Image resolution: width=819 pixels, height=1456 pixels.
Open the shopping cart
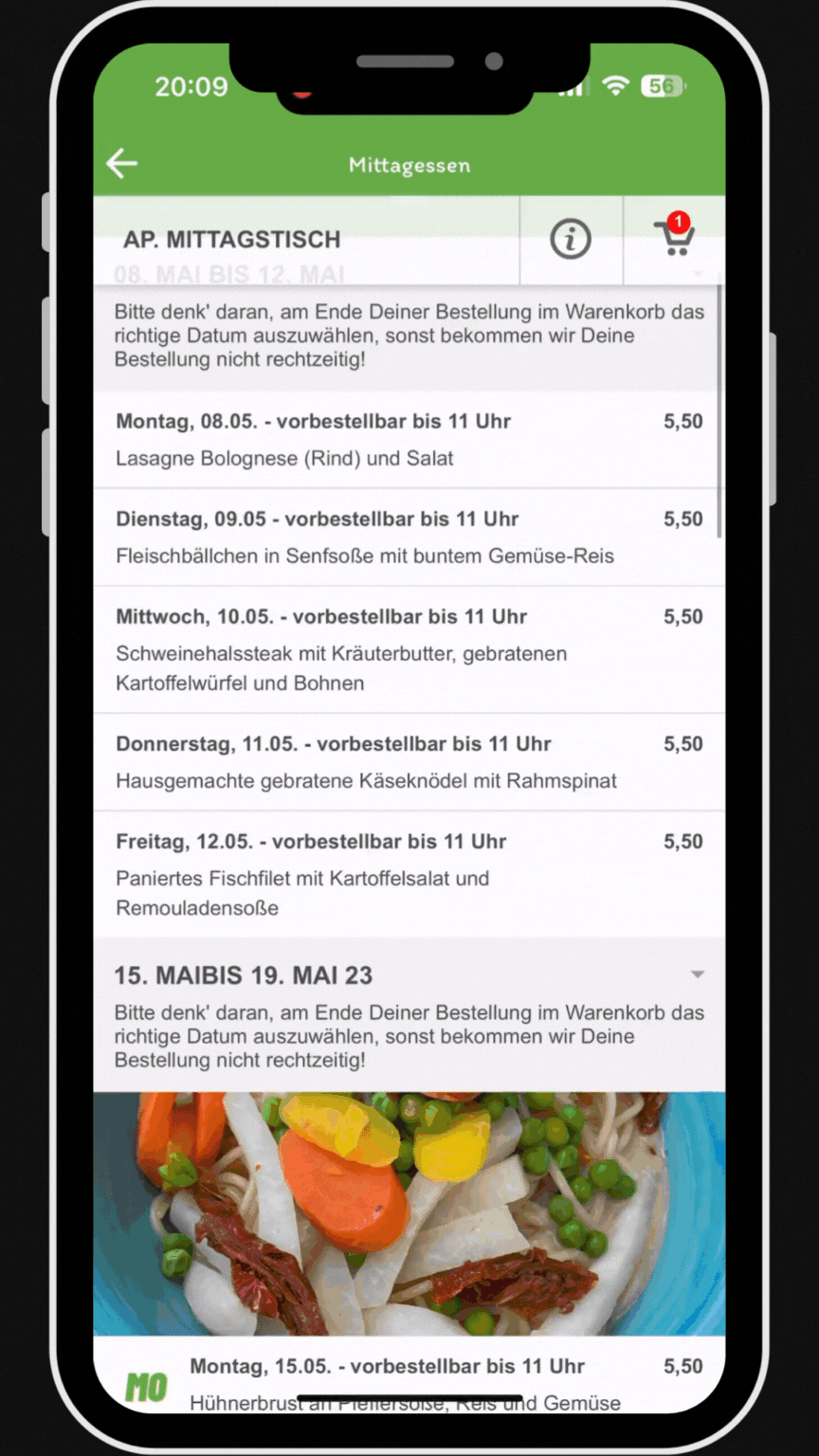pyautogui.click(x=674, y=239)
